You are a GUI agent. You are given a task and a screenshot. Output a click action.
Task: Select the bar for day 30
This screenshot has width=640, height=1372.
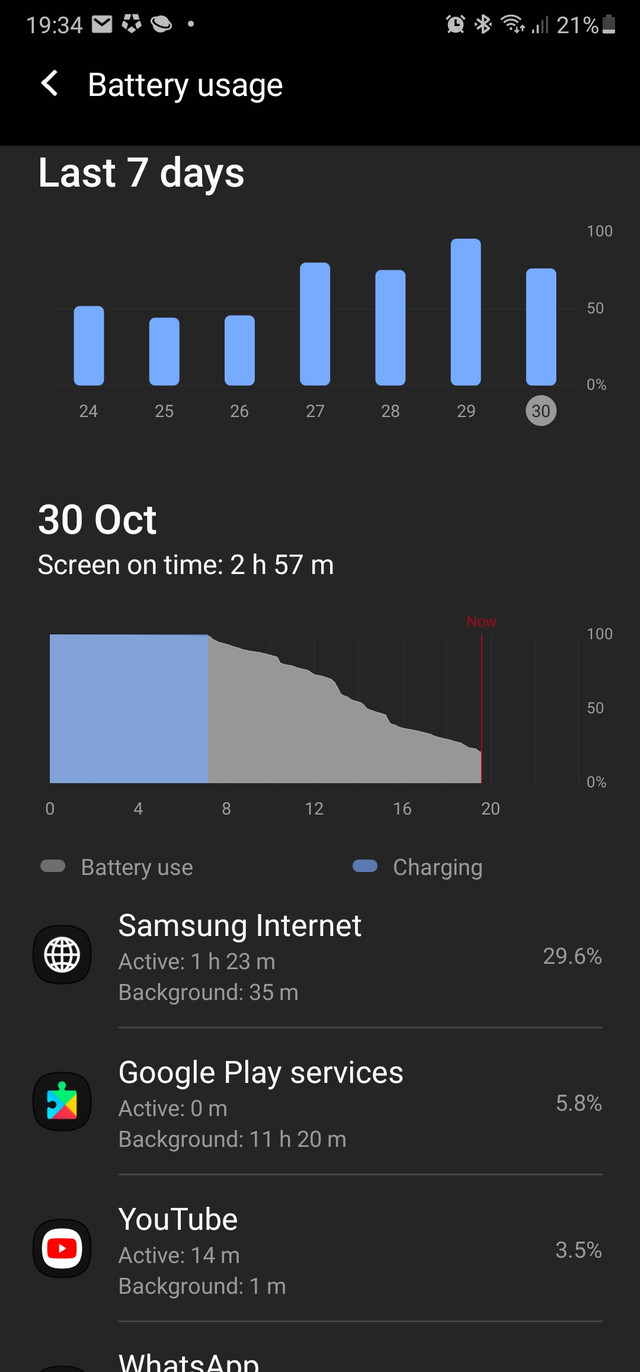(x=541, y=327)
